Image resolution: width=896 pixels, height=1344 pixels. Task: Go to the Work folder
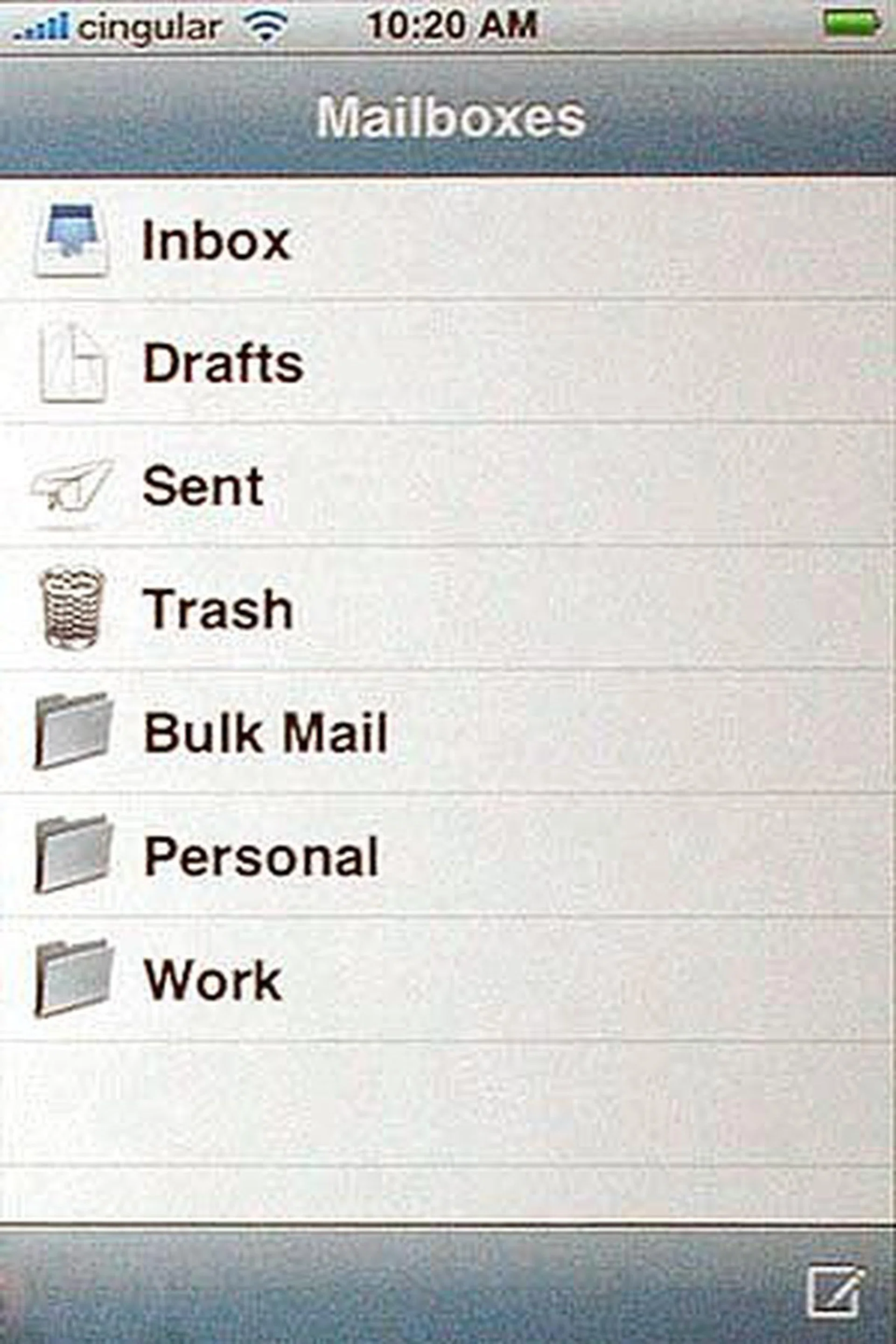click(213, 980)
